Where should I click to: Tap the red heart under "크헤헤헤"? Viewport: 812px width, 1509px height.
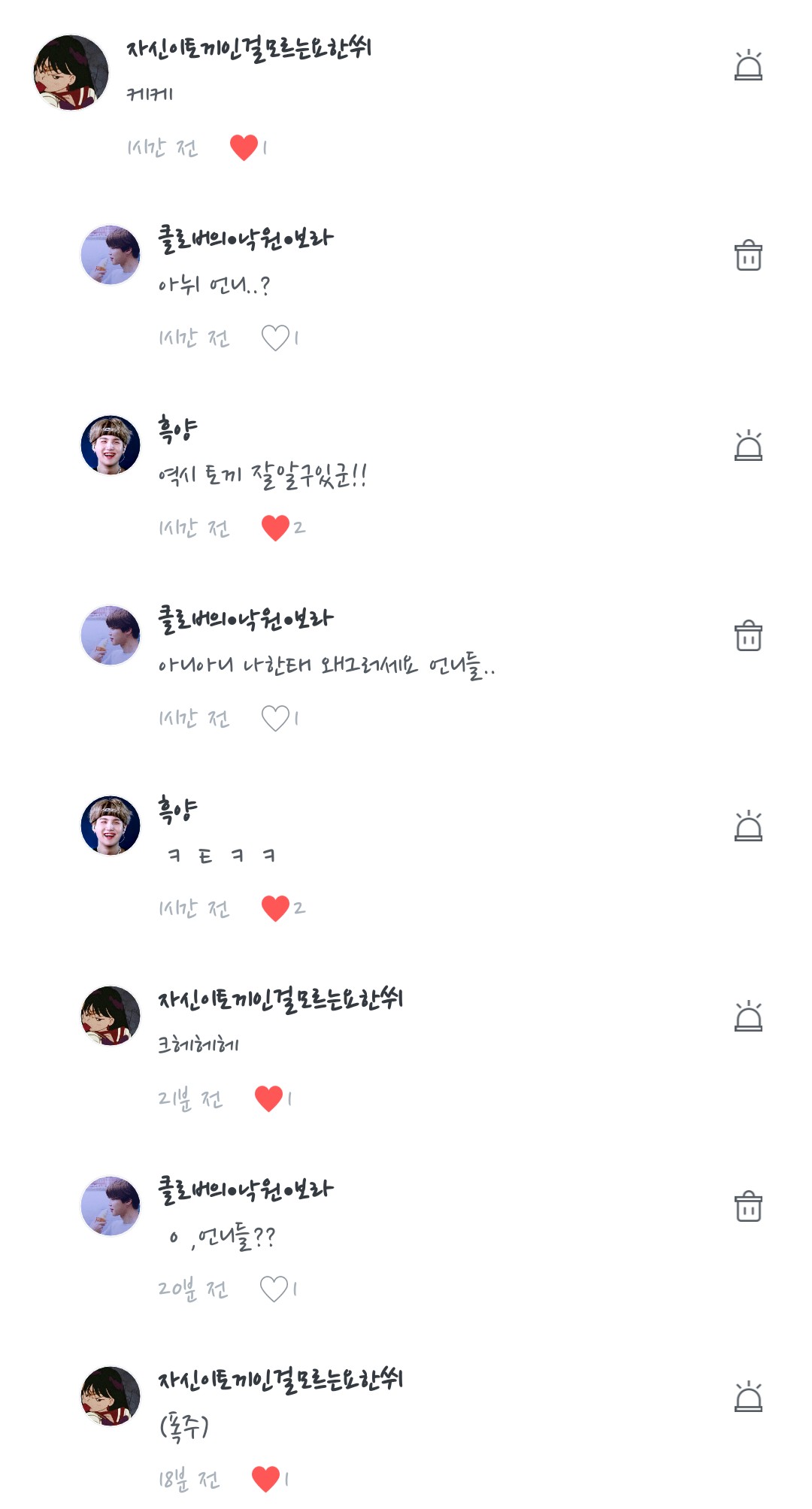(x=268, y=1098)
